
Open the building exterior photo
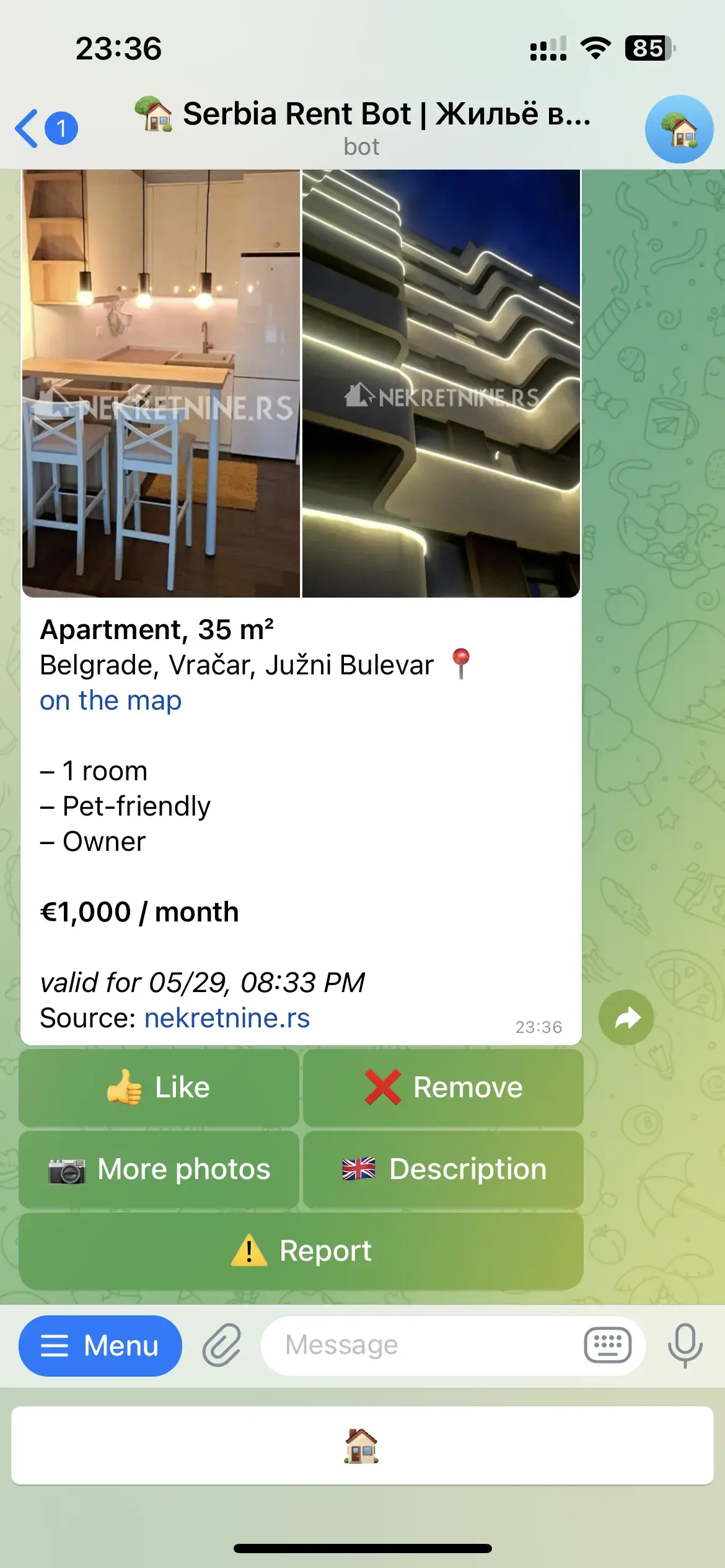(441, 383)
